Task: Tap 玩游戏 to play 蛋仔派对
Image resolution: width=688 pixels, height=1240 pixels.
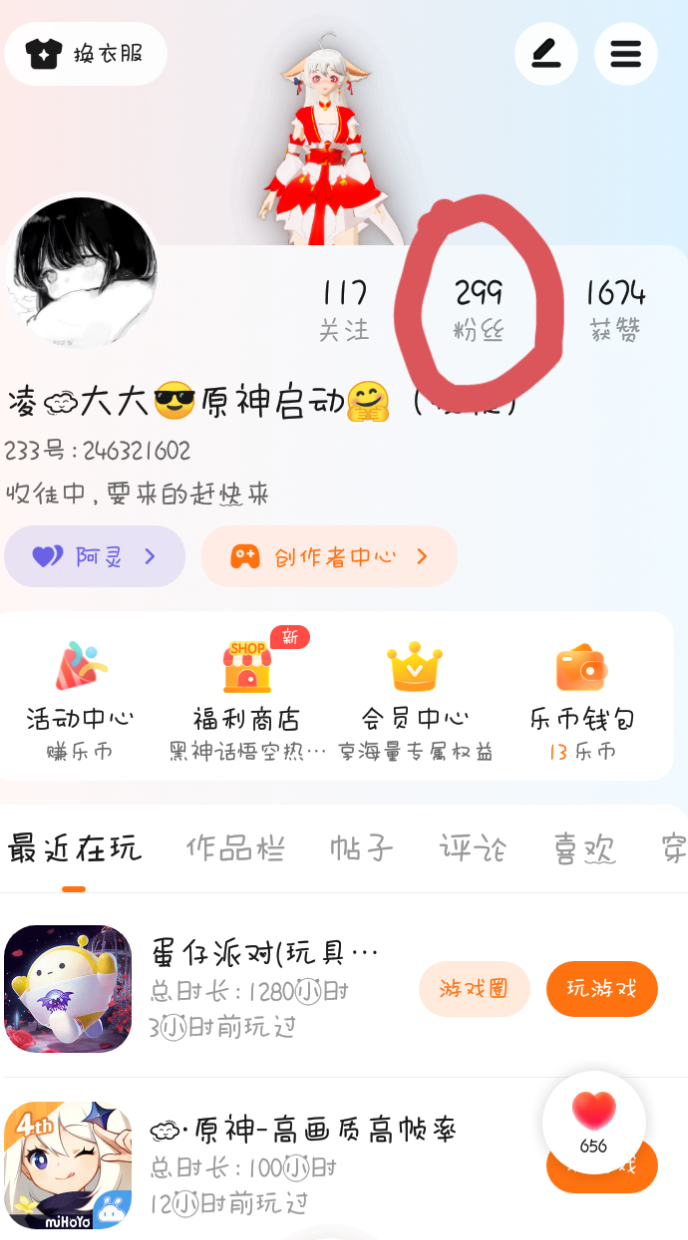Action: 602,989
